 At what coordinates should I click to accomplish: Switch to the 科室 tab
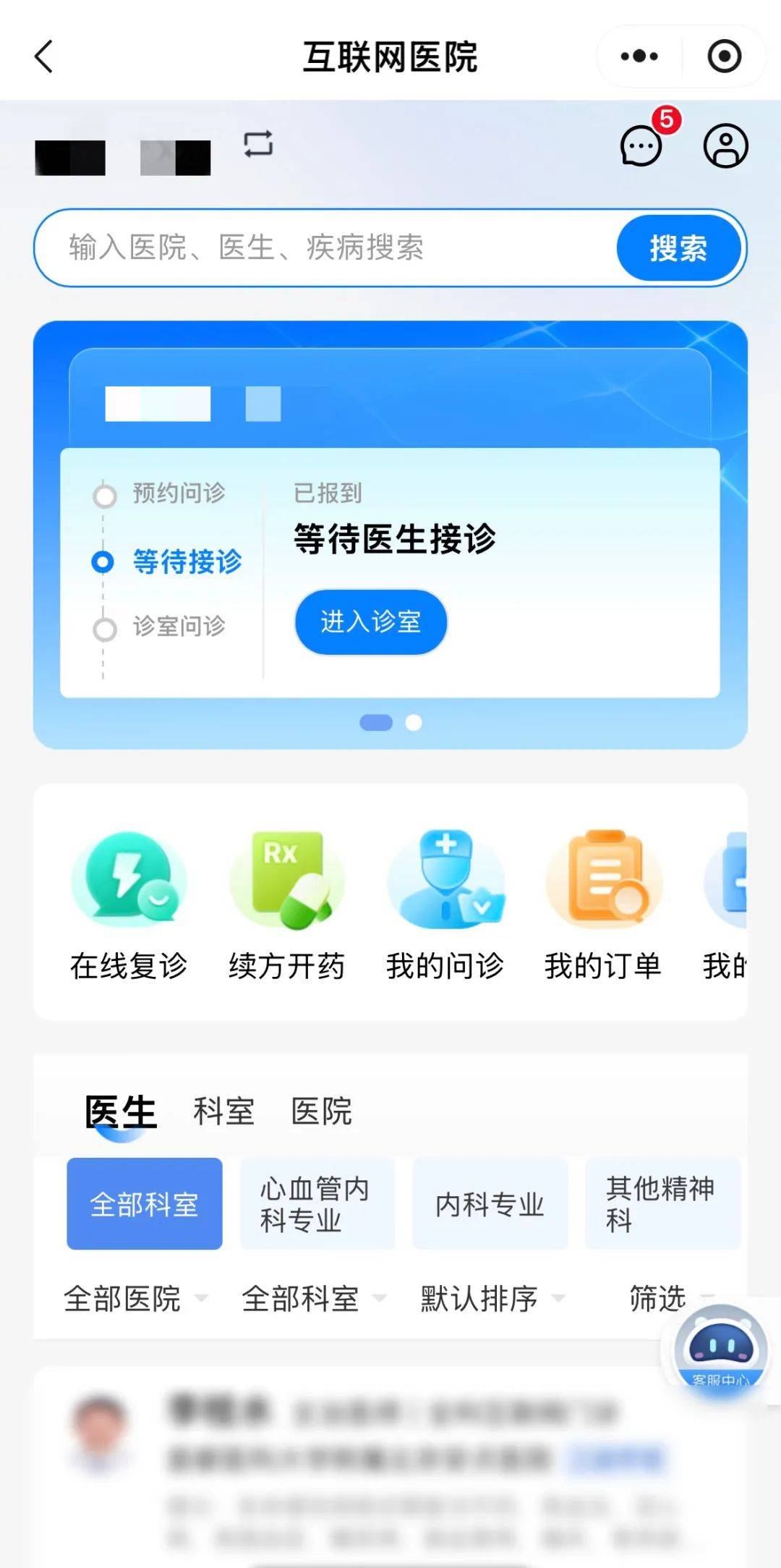click(223, 1111)
